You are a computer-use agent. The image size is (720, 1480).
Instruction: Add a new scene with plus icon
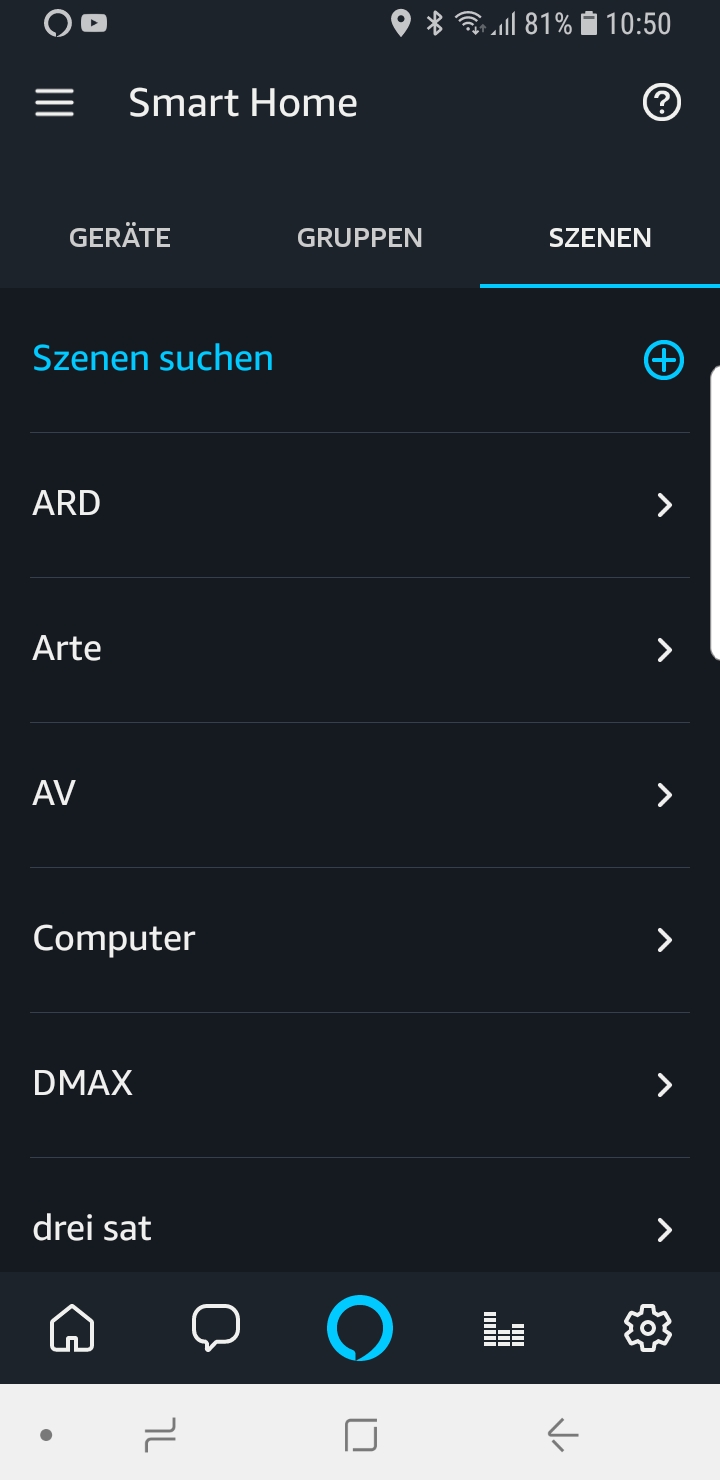[x=664, y=360]
